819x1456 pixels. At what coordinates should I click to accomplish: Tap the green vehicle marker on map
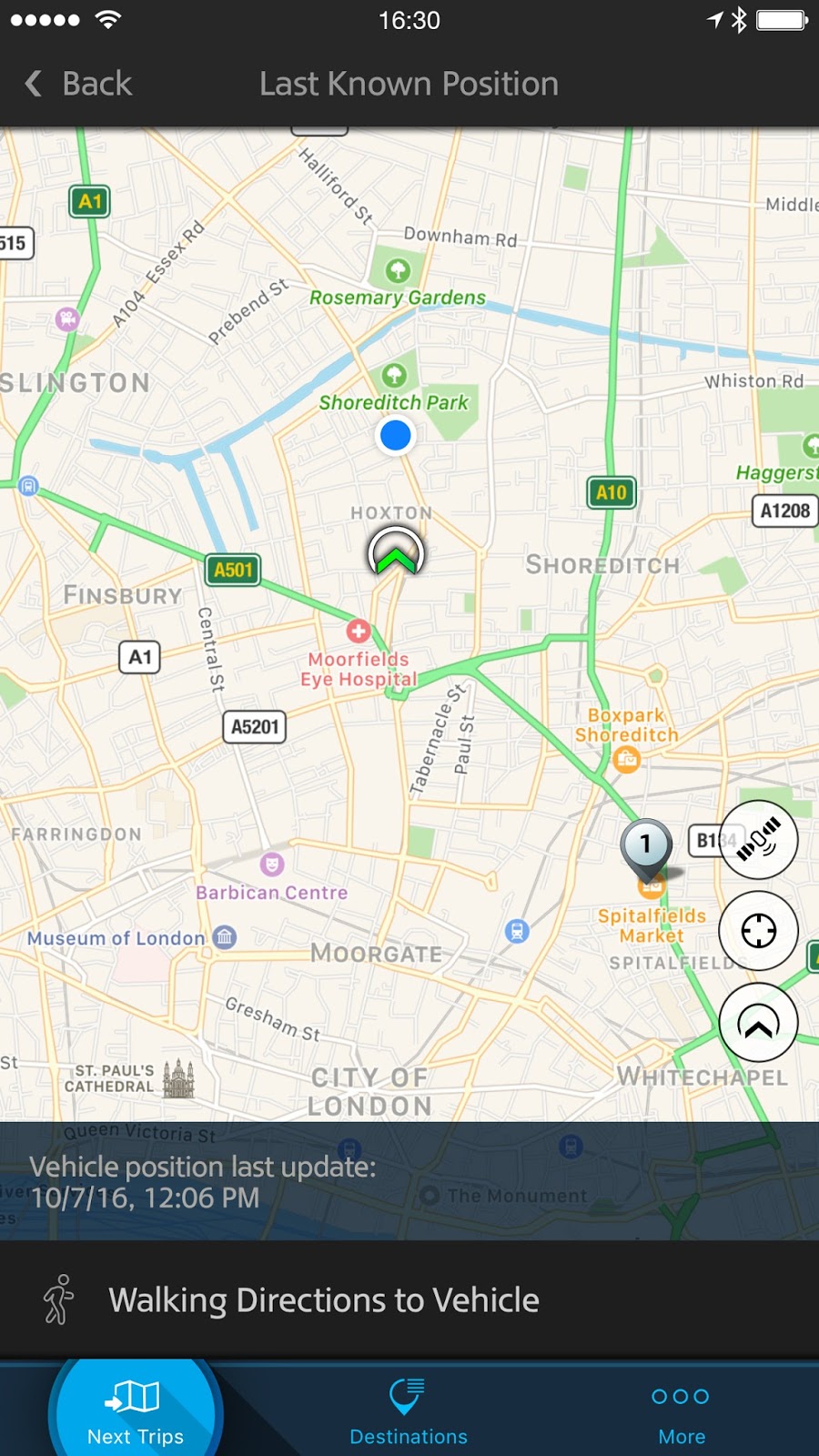(x=396, y=553)
